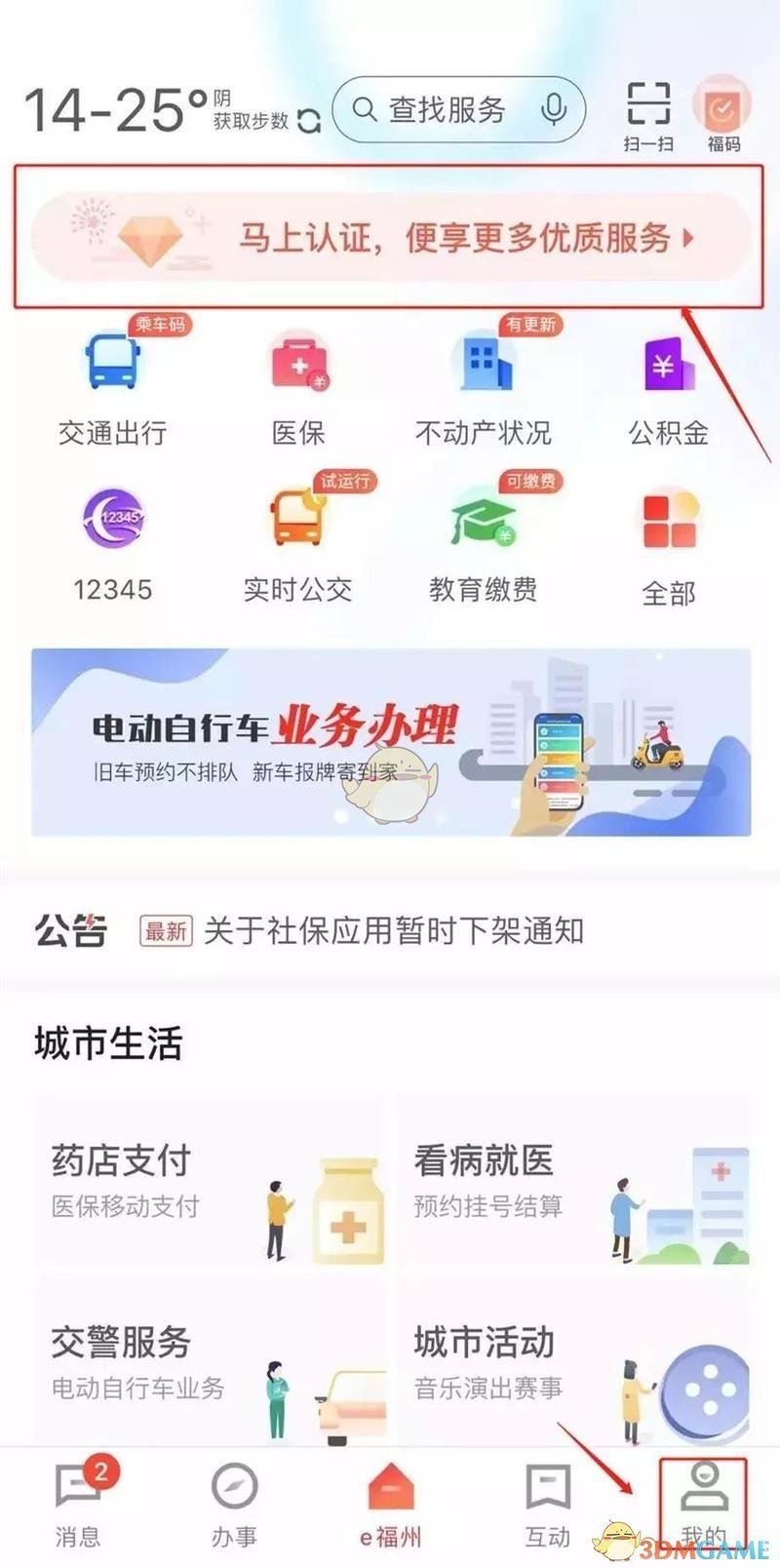Switch to the 我的 tab
This screenshot has height=1568, width=780.
click(x=703, y=1507)
